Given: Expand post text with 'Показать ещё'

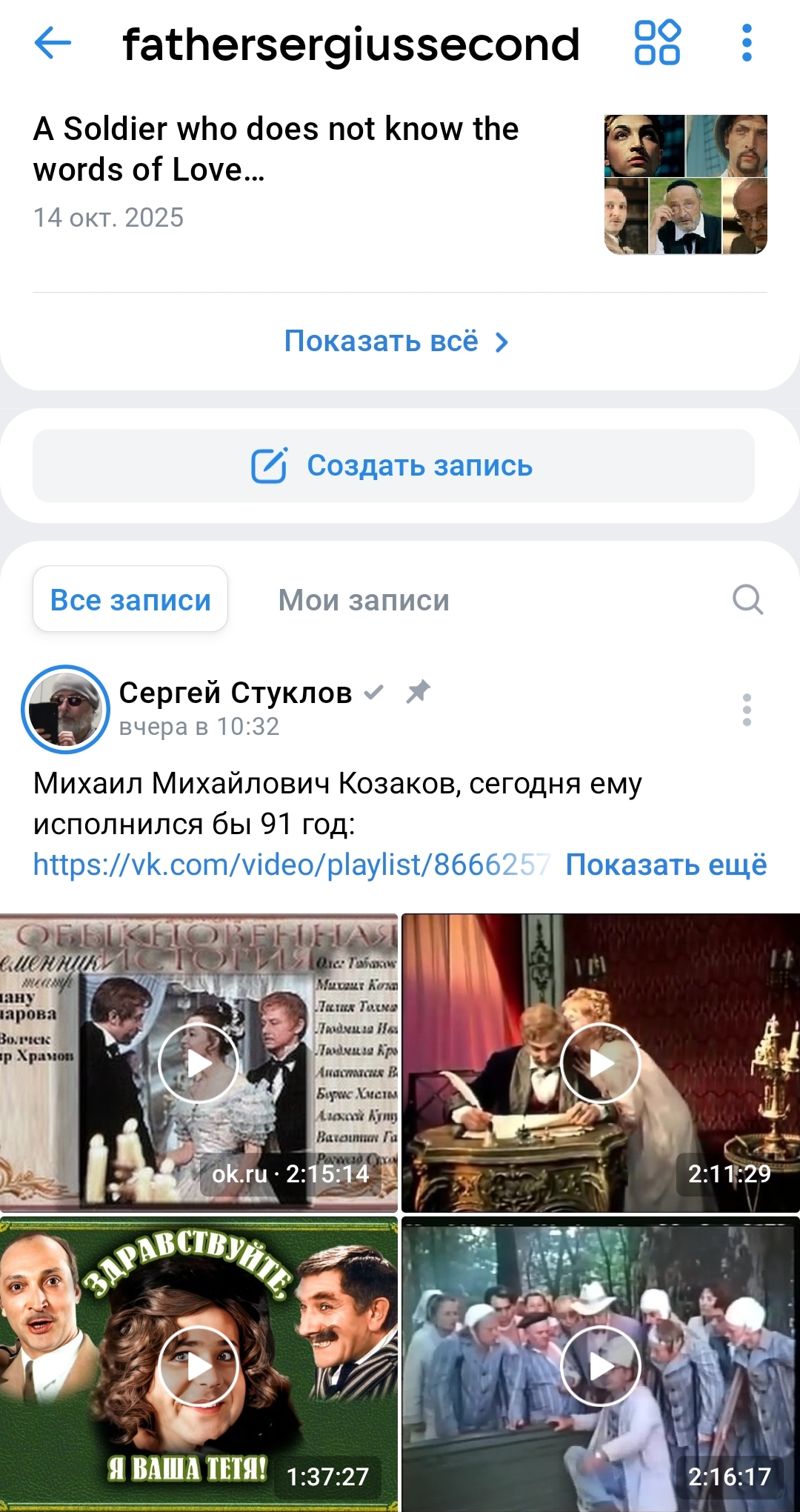Looking at the screenshot, I should (666, 865).
